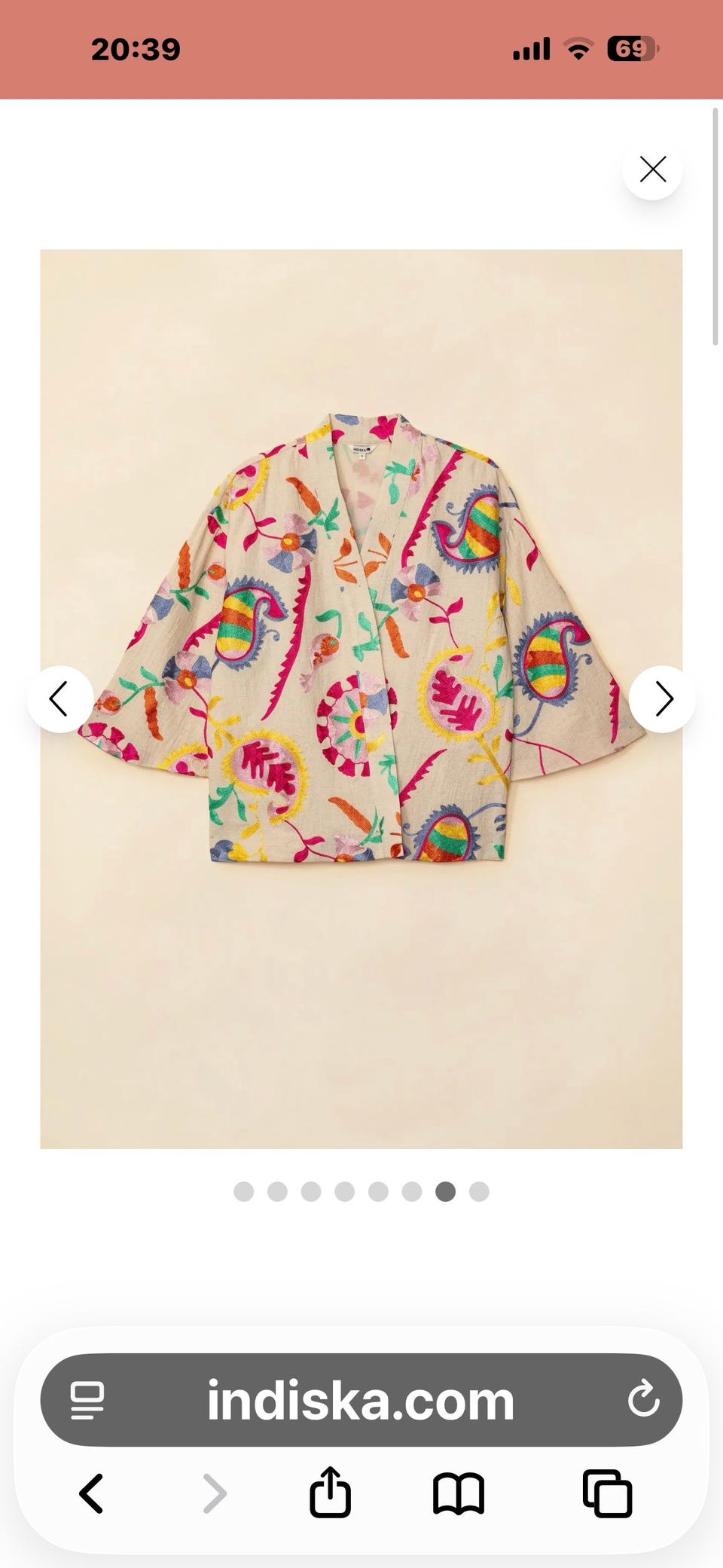This screenshot has height=1568, width=723.
Task: Open the page settings menu in address bar
Action: [x=87, y=1401]
